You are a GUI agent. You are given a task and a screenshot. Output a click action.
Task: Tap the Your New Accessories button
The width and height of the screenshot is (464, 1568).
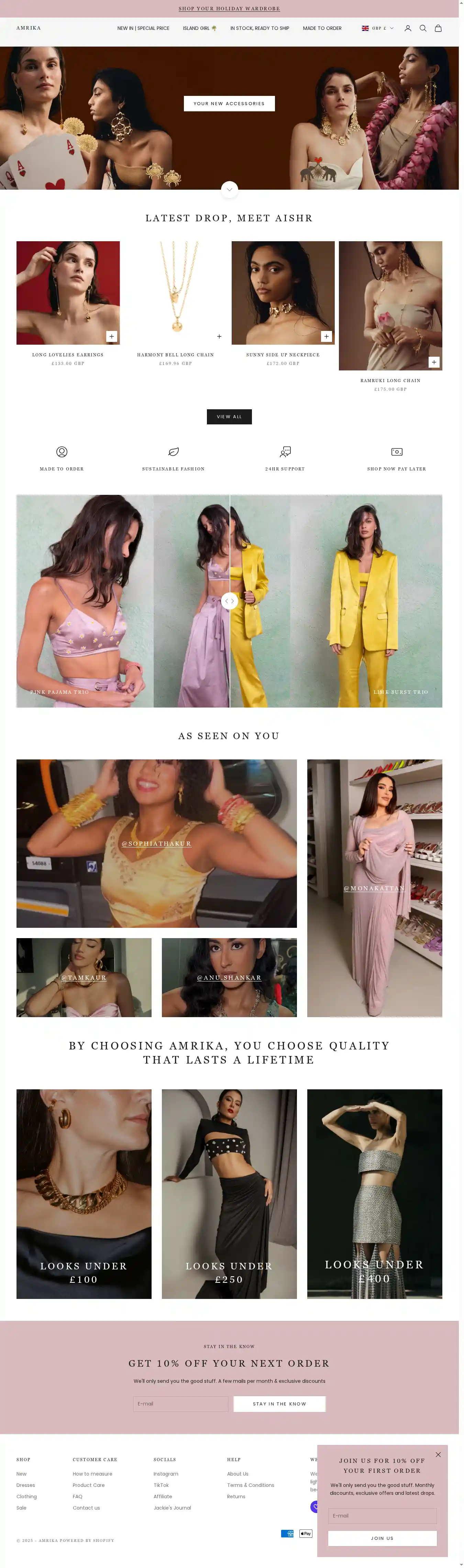click(229, 103)
